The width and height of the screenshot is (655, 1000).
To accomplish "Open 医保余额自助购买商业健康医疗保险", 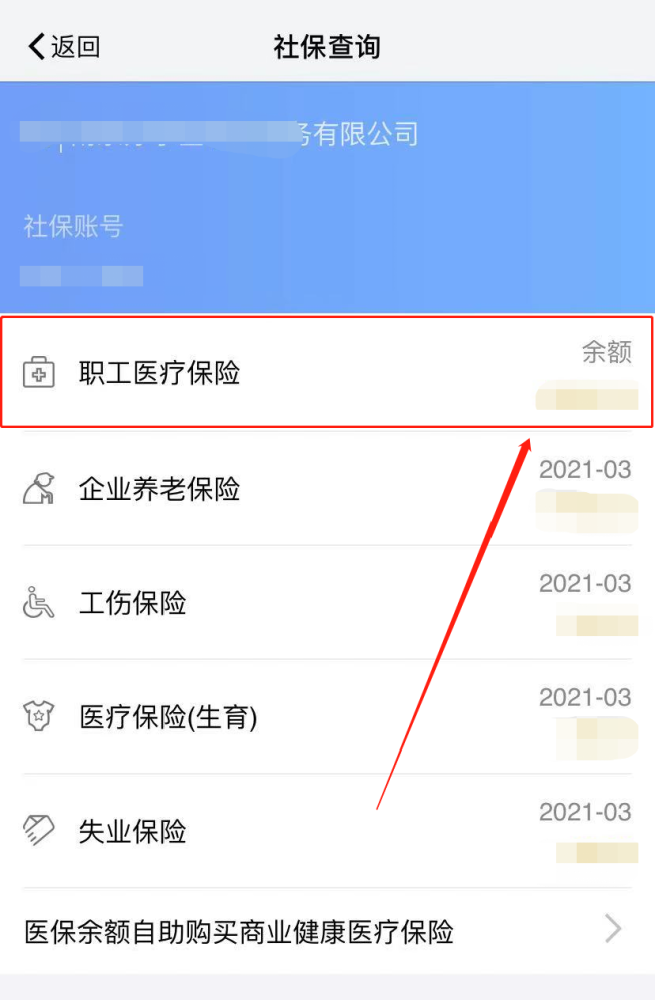I will pos(326,932).
